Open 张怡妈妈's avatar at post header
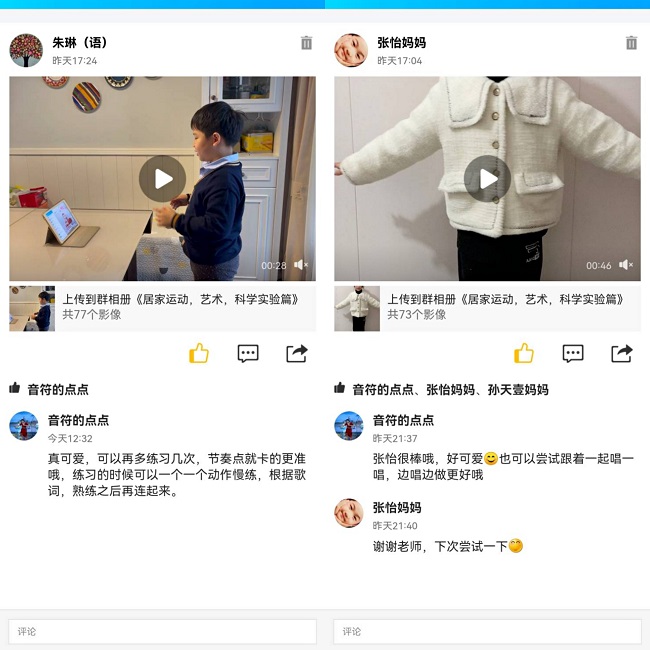 tap(351, 50)
